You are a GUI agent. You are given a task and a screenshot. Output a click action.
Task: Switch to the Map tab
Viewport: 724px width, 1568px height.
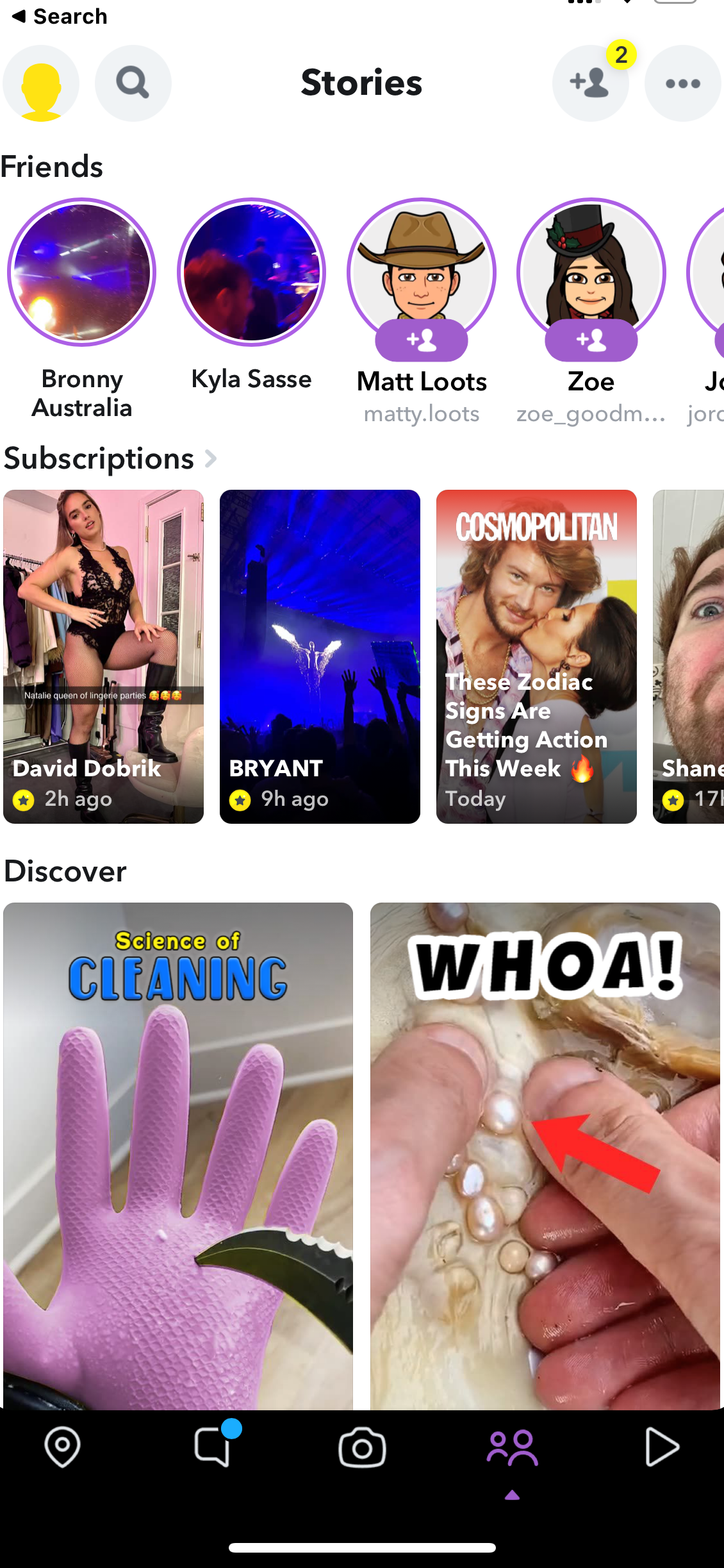click(x=62, y=1447)
